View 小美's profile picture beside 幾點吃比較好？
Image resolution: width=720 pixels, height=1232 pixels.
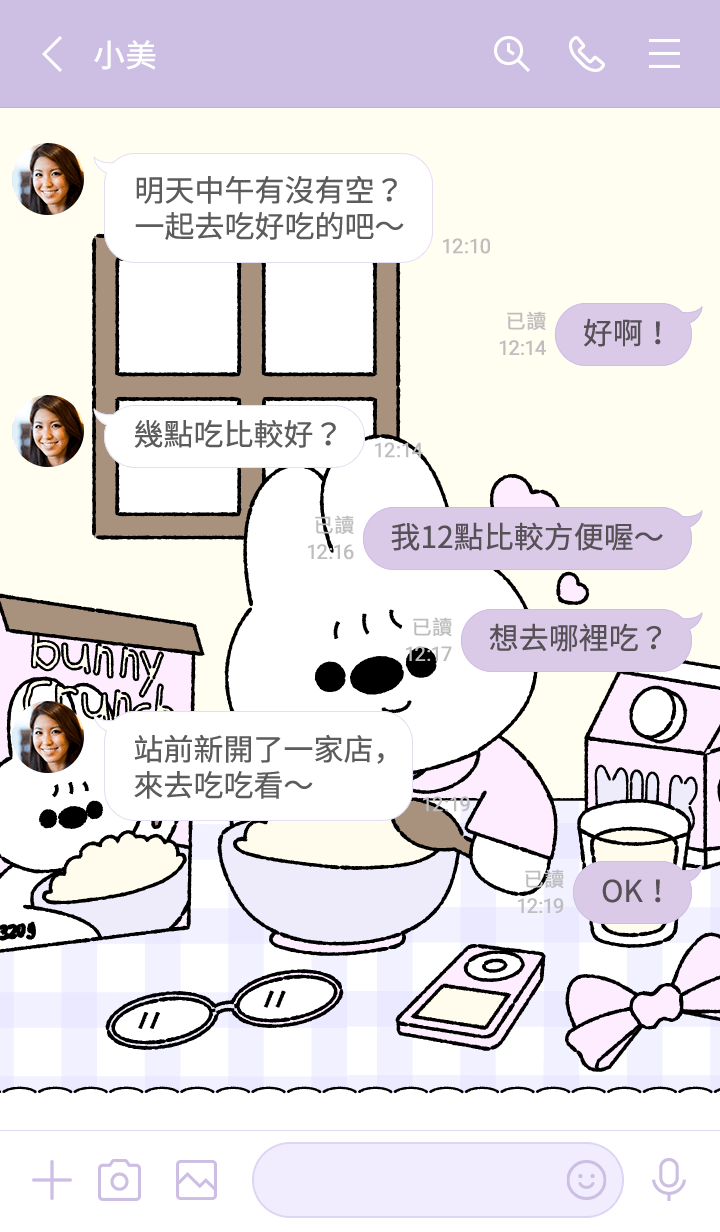tap(48, 431)
